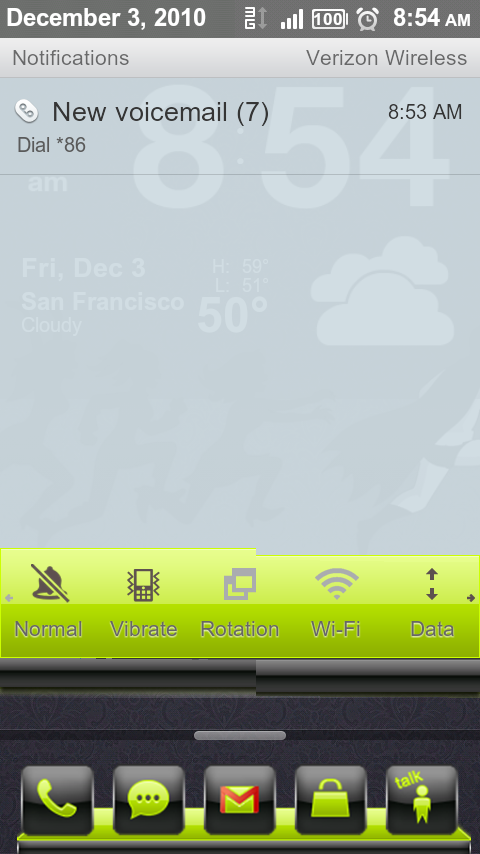Launch the Google Talk app

(421, 800)
